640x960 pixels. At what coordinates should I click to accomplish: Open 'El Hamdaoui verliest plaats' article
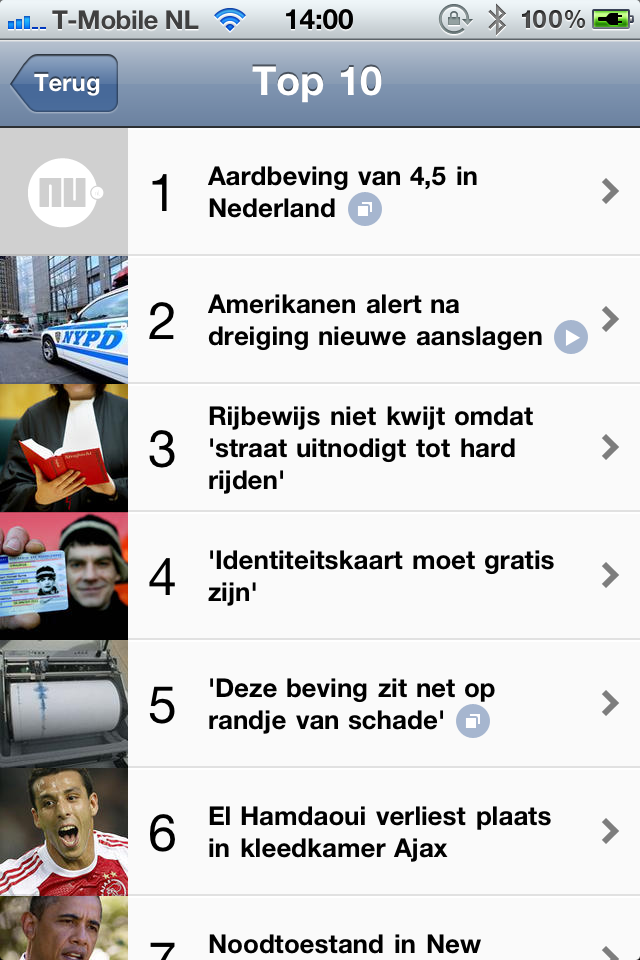click(x=380, y=832)
